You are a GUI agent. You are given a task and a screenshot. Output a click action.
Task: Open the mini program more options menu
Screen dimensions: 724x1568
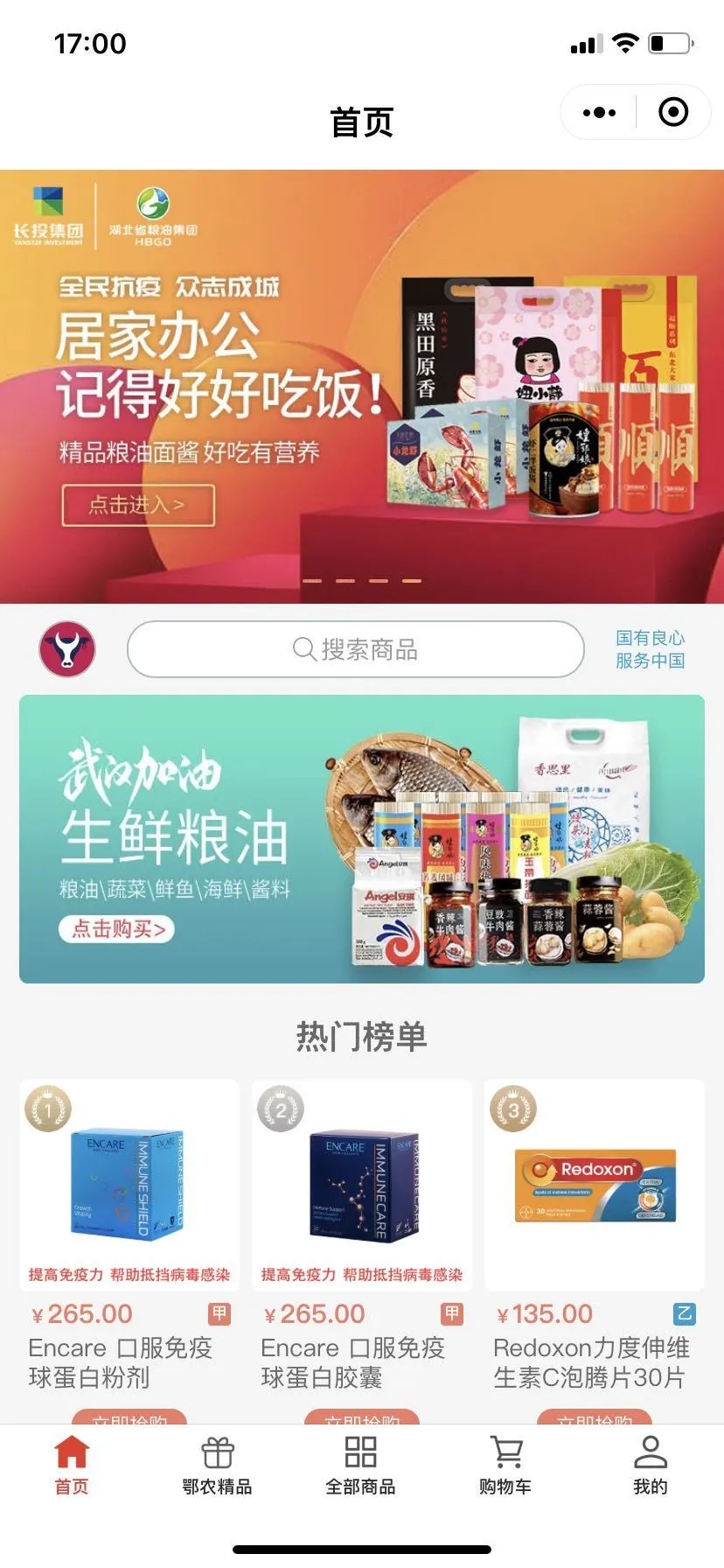tap(599, 113)
